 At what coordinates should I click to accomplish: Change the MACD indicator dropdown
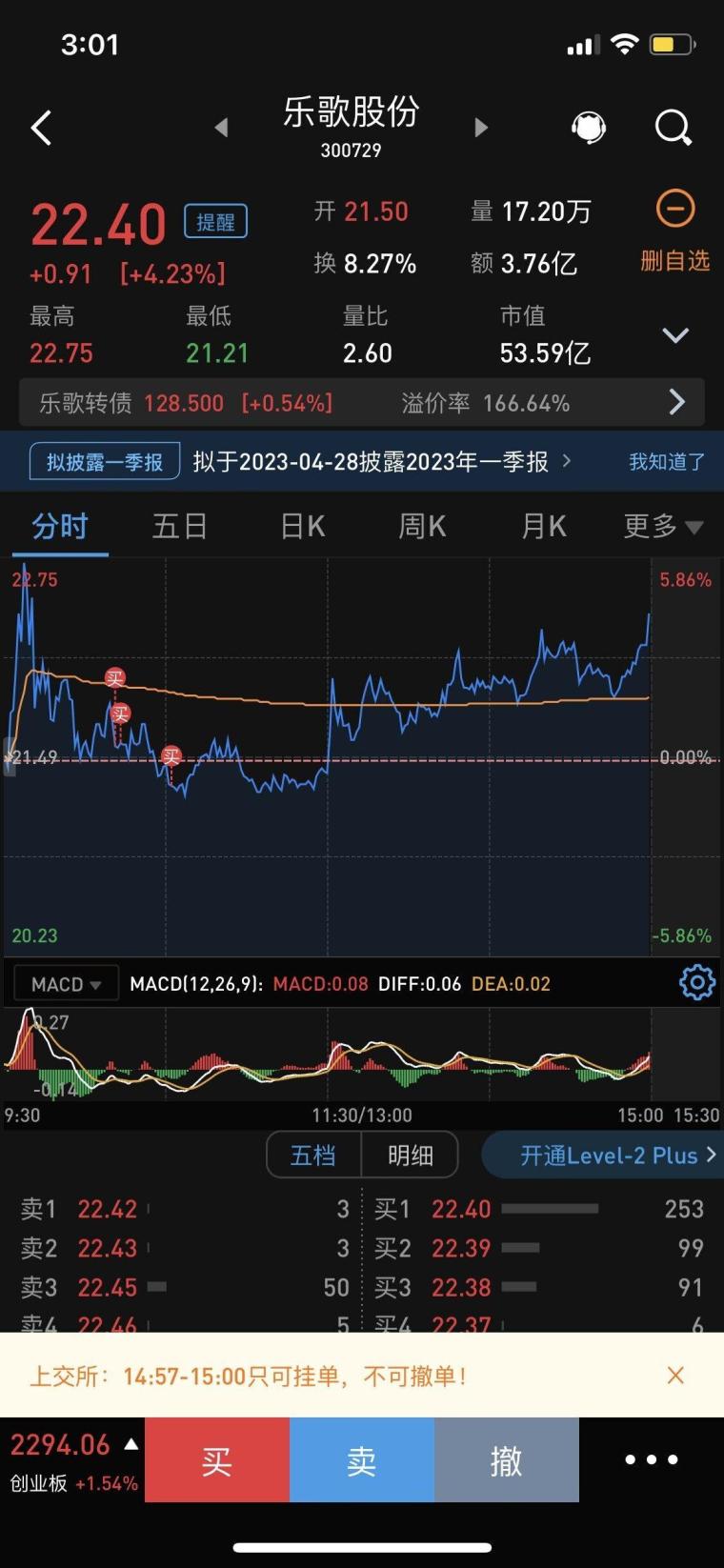point(66,984)
